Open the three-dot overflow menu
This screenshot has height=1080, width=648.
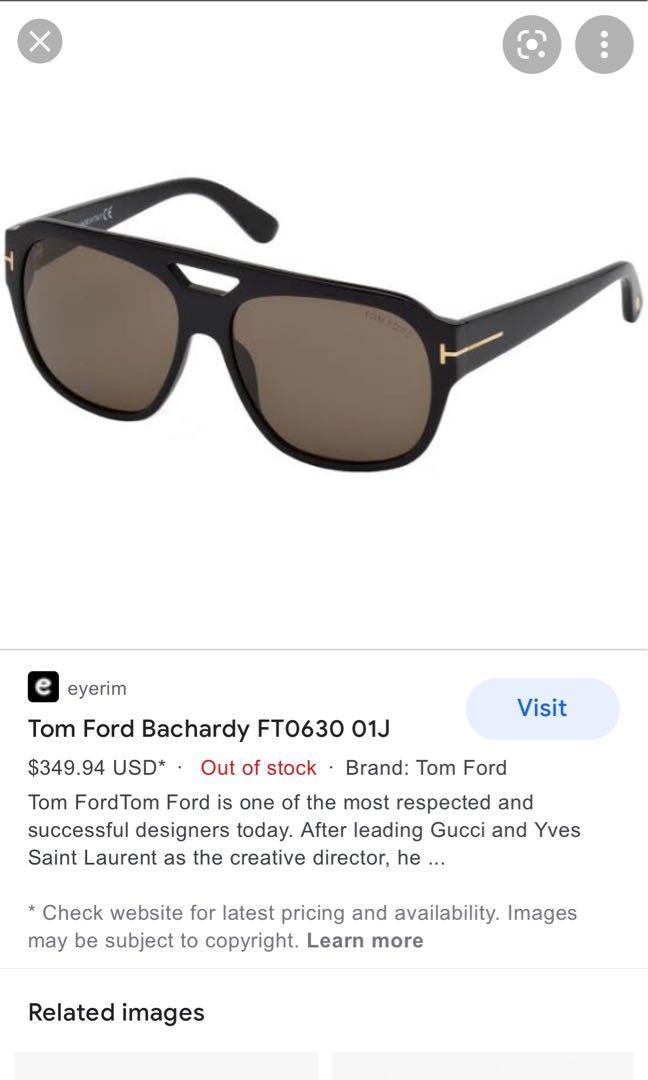tap(604, 44)
